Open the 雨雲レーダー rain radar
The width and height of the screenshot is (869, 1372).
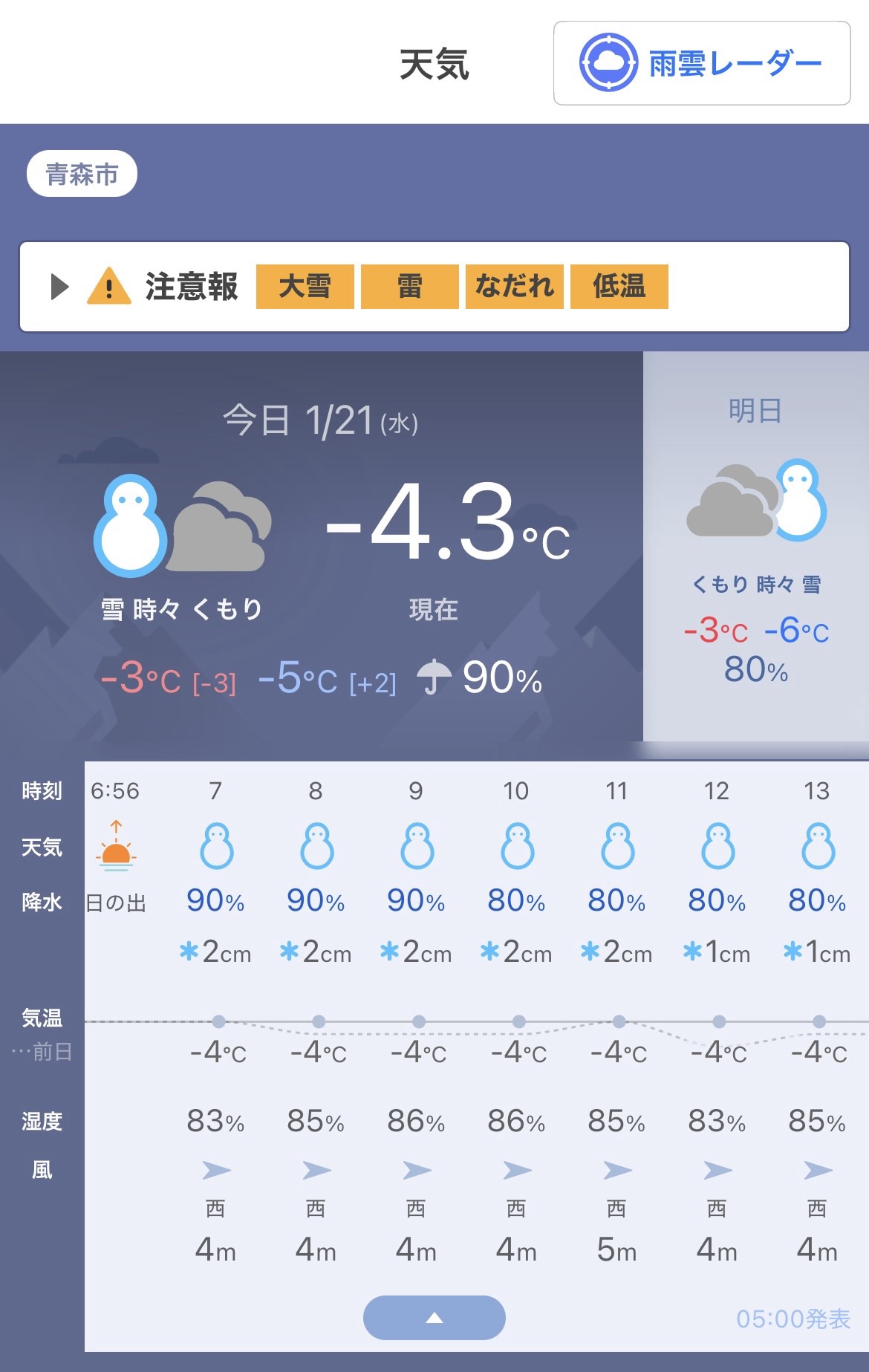pos(701,63)
